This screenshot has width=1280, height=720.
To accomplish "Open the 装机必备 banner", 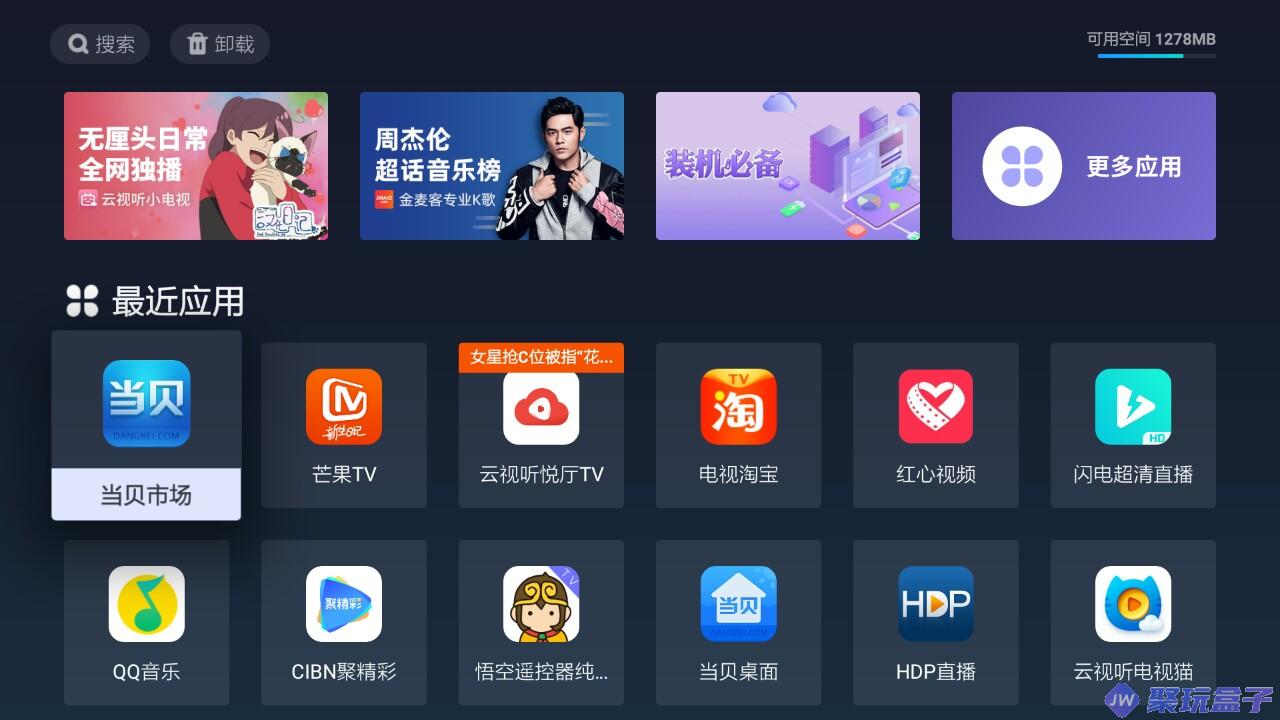I will coord(788,166).
